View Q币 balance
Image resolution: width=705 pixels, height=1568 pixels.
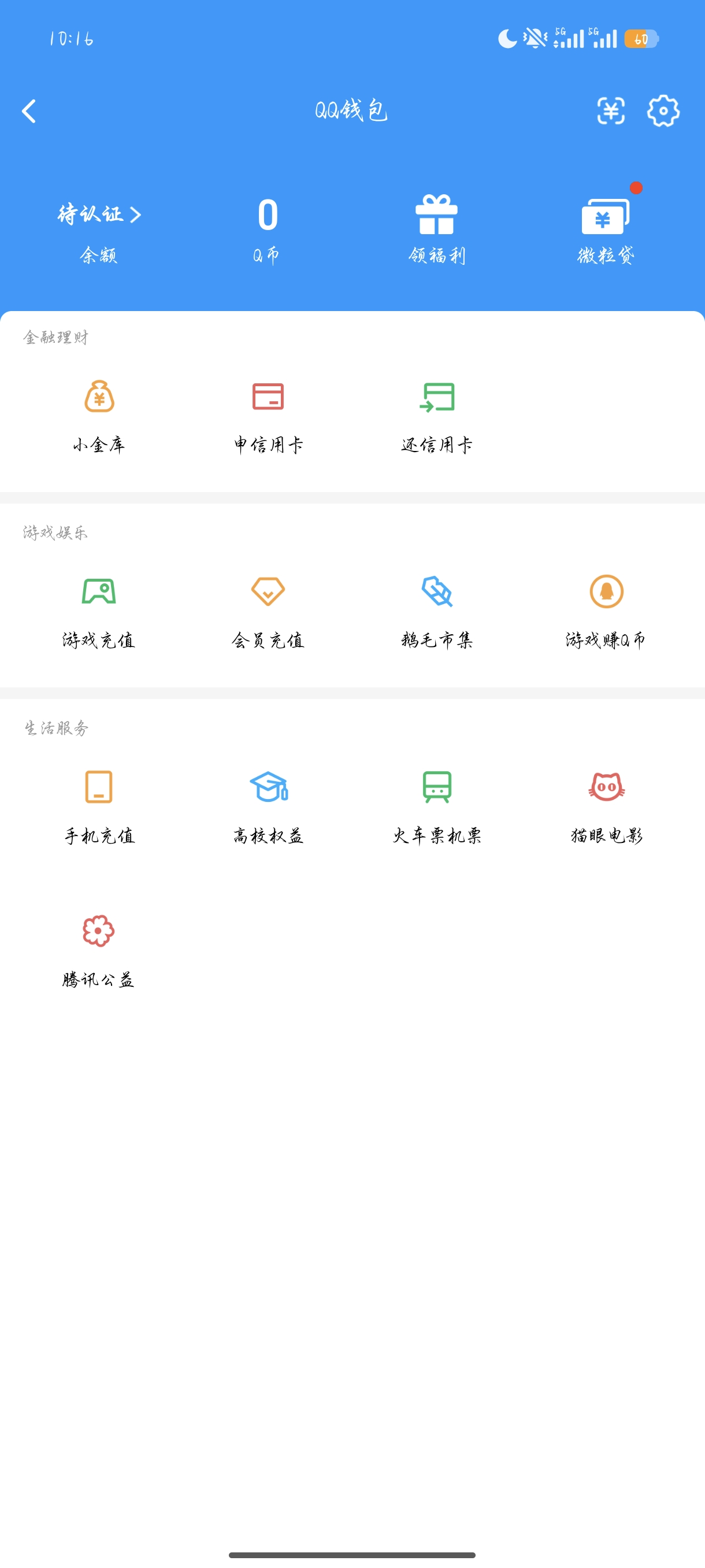(267, 230)
